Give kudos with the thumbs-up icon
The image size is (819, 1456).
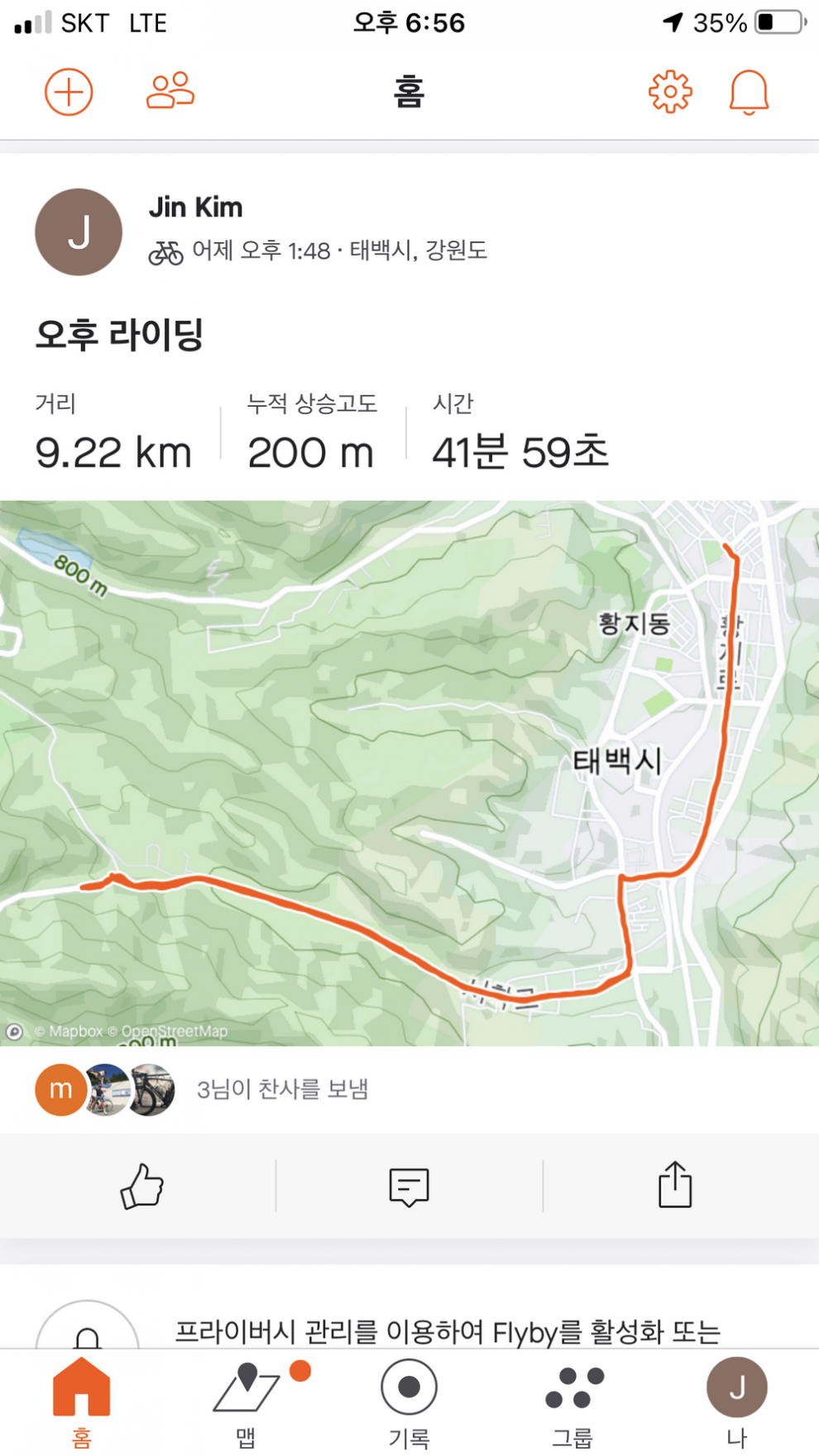pos(142,1186)
